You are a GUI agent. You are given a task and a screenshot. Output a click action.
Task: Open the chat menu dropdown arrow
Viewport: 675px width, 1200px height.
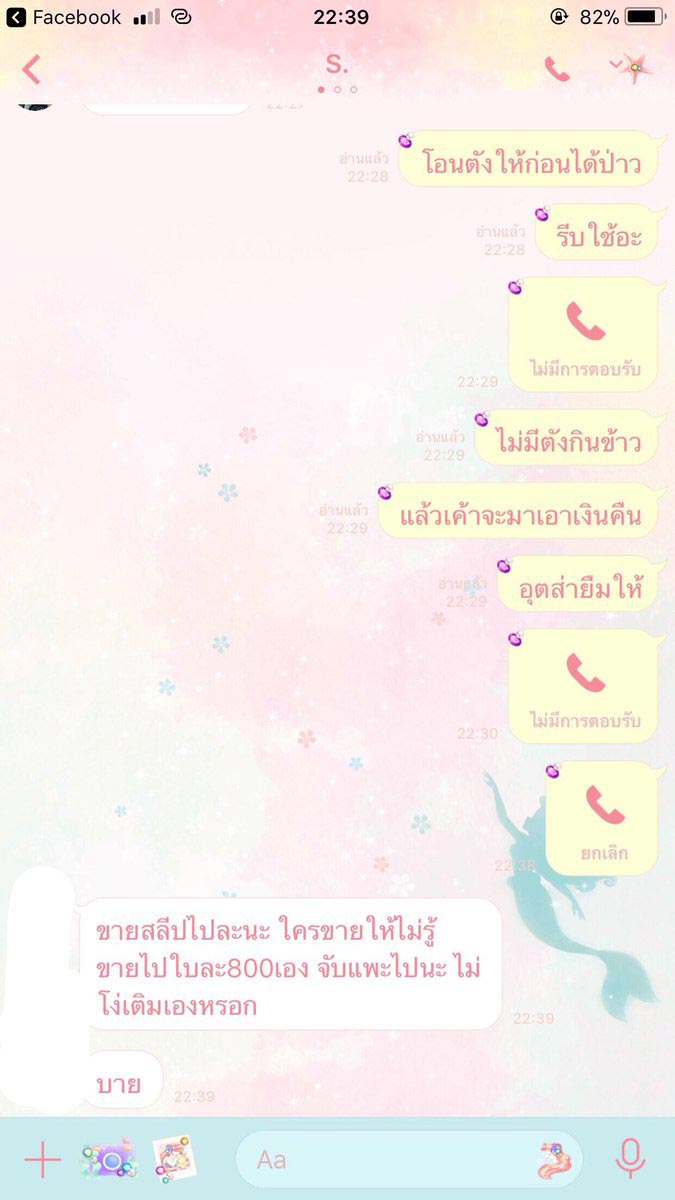click(616, 64)
